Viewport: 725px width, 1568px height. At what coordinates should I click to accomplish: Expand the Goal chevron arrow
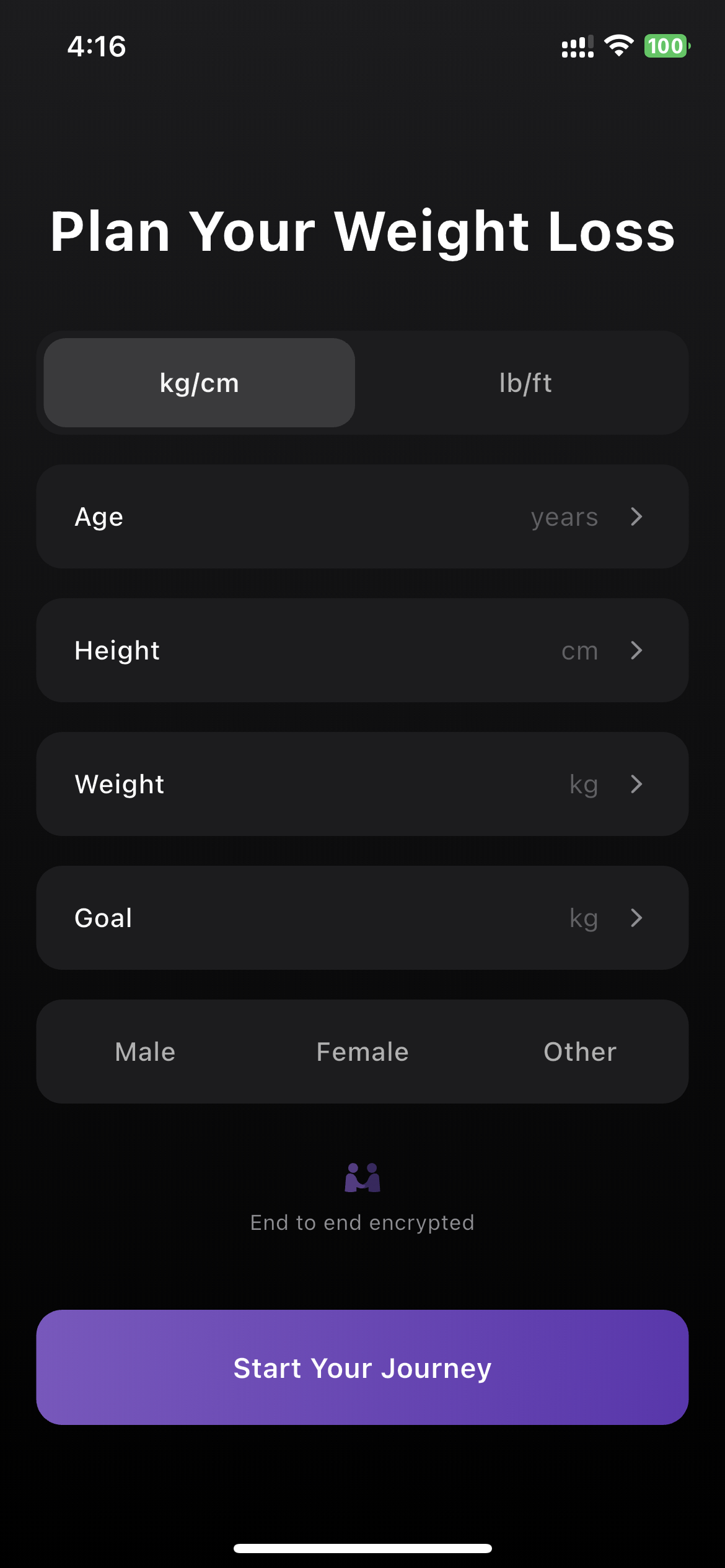(x=637, y=918)
